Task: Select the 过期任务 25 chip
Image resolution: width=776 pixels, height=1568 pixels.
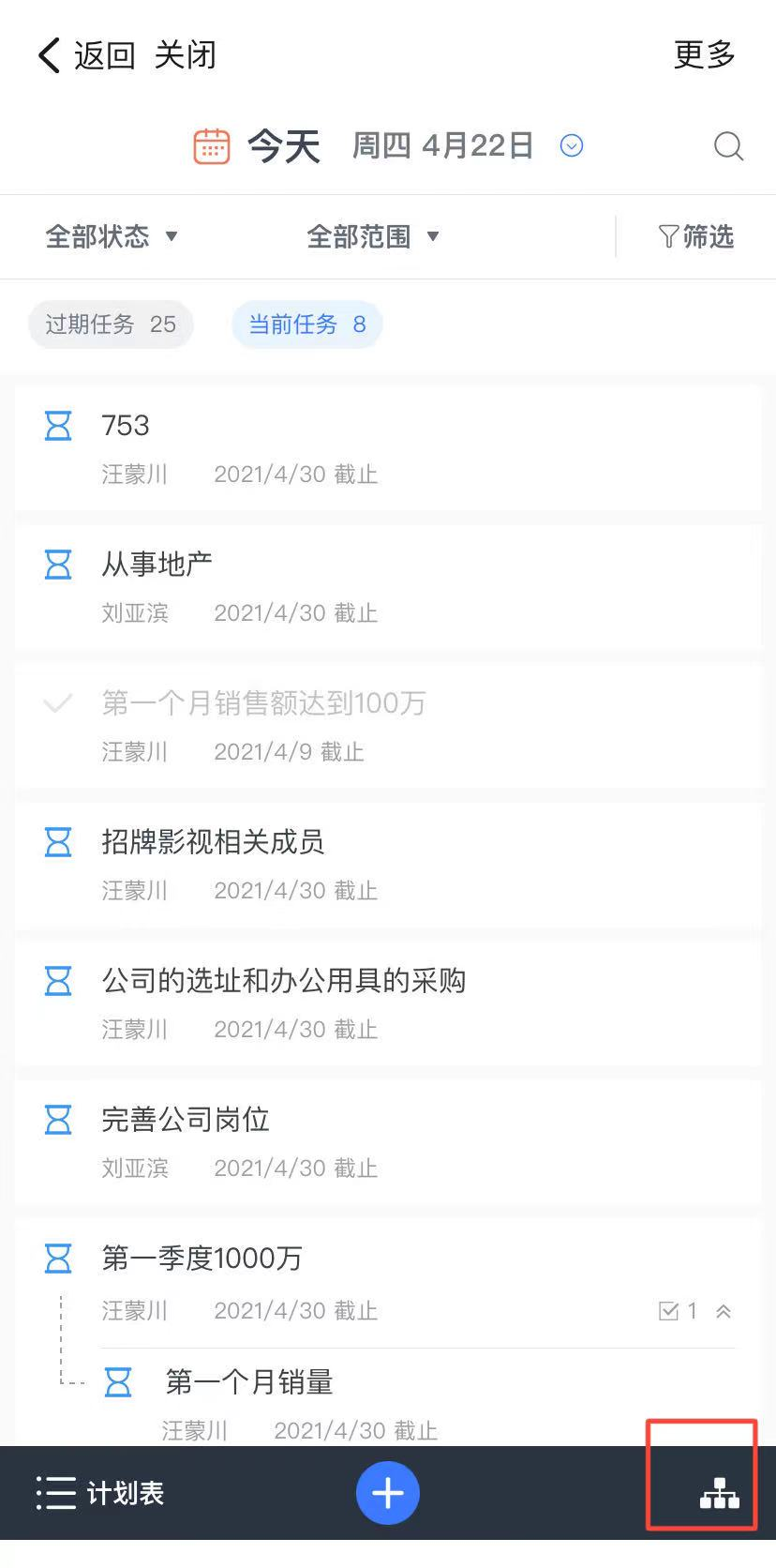Action: tap(111, 324)
